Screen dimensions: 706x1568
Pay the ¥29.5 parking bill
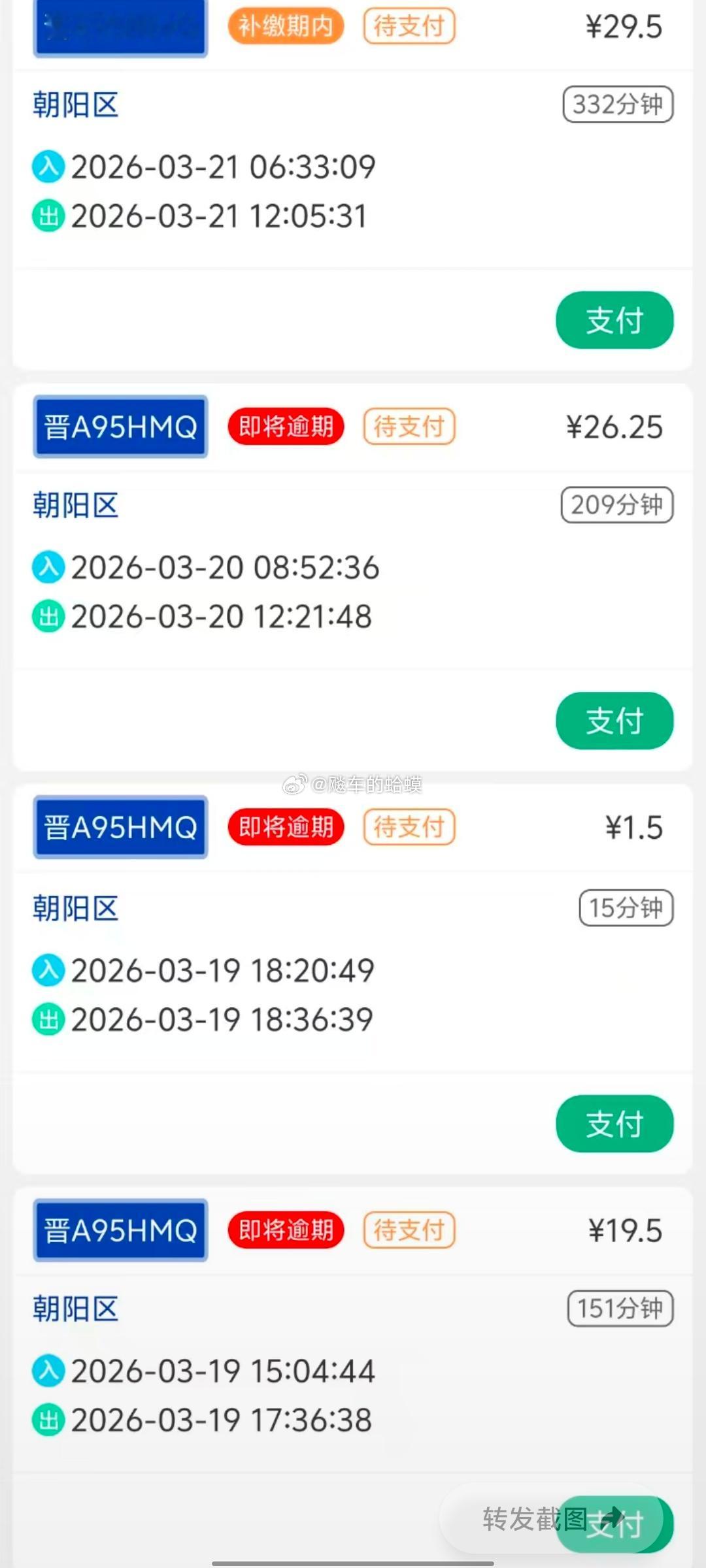pos(614,320)
